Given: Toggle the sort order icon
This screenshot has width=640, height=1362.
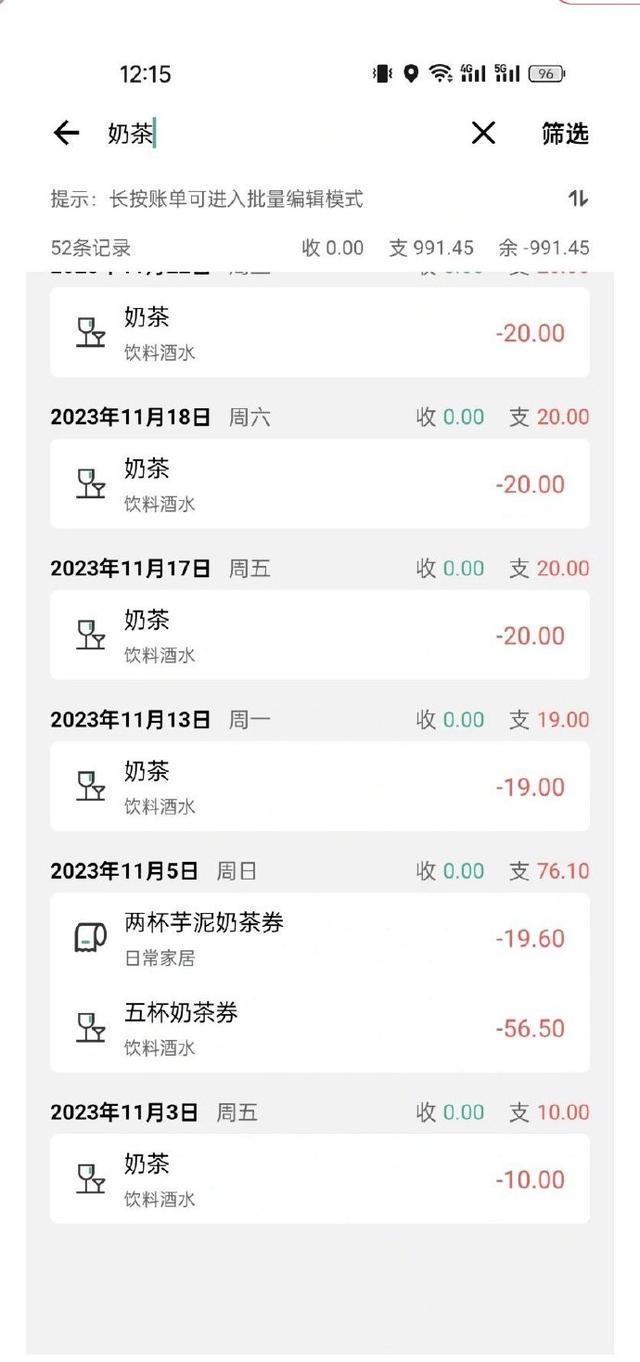Looking at the screenshot, I should click(578, 199).
